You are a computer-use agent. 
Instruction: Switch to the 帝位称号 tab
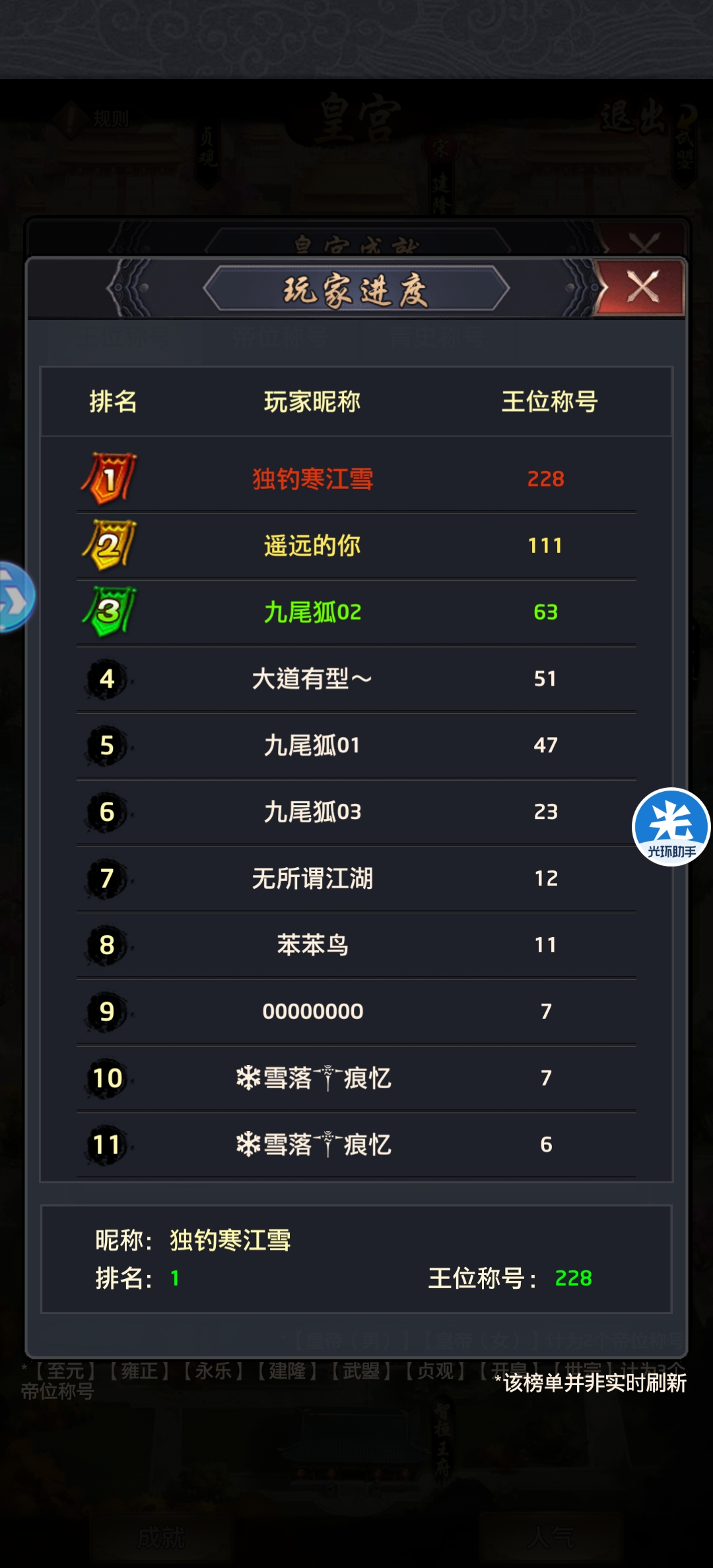280,338
